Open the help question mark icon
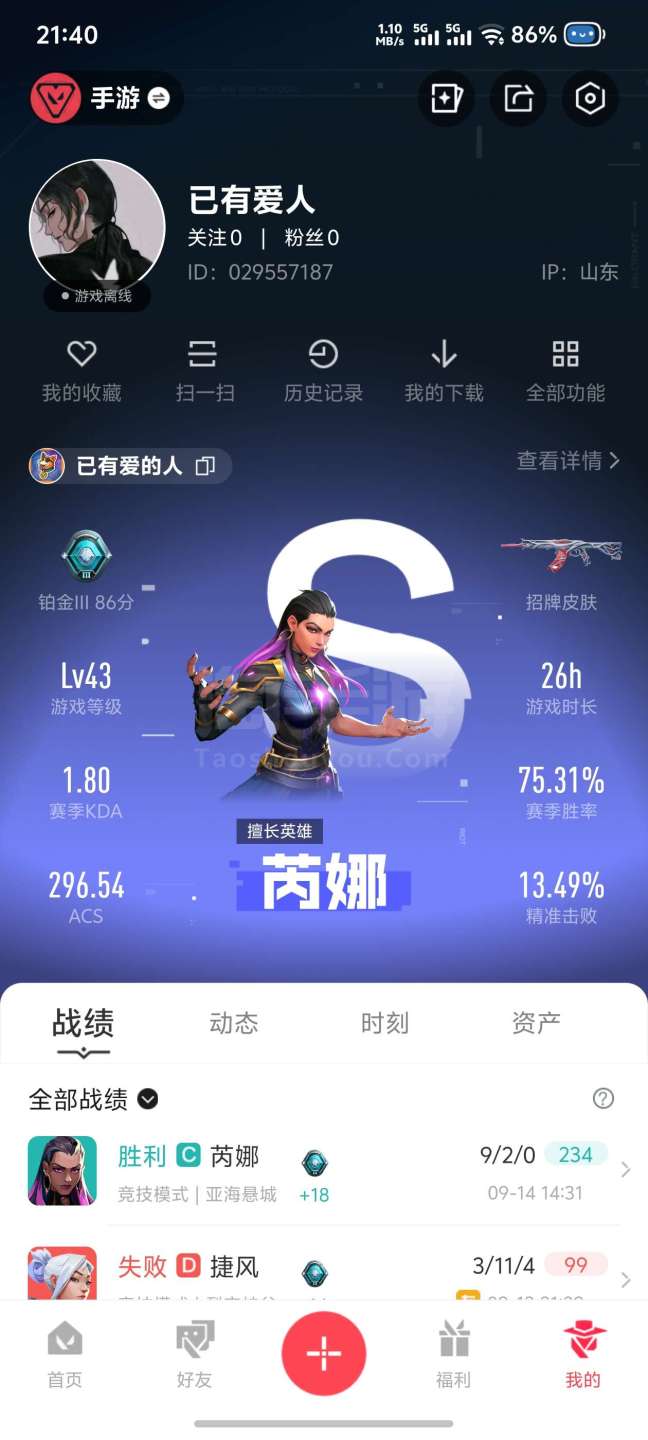Image resolution: width=648 pixels, height=1440 pixels. pyautogui.click(x=603, y=1098)
